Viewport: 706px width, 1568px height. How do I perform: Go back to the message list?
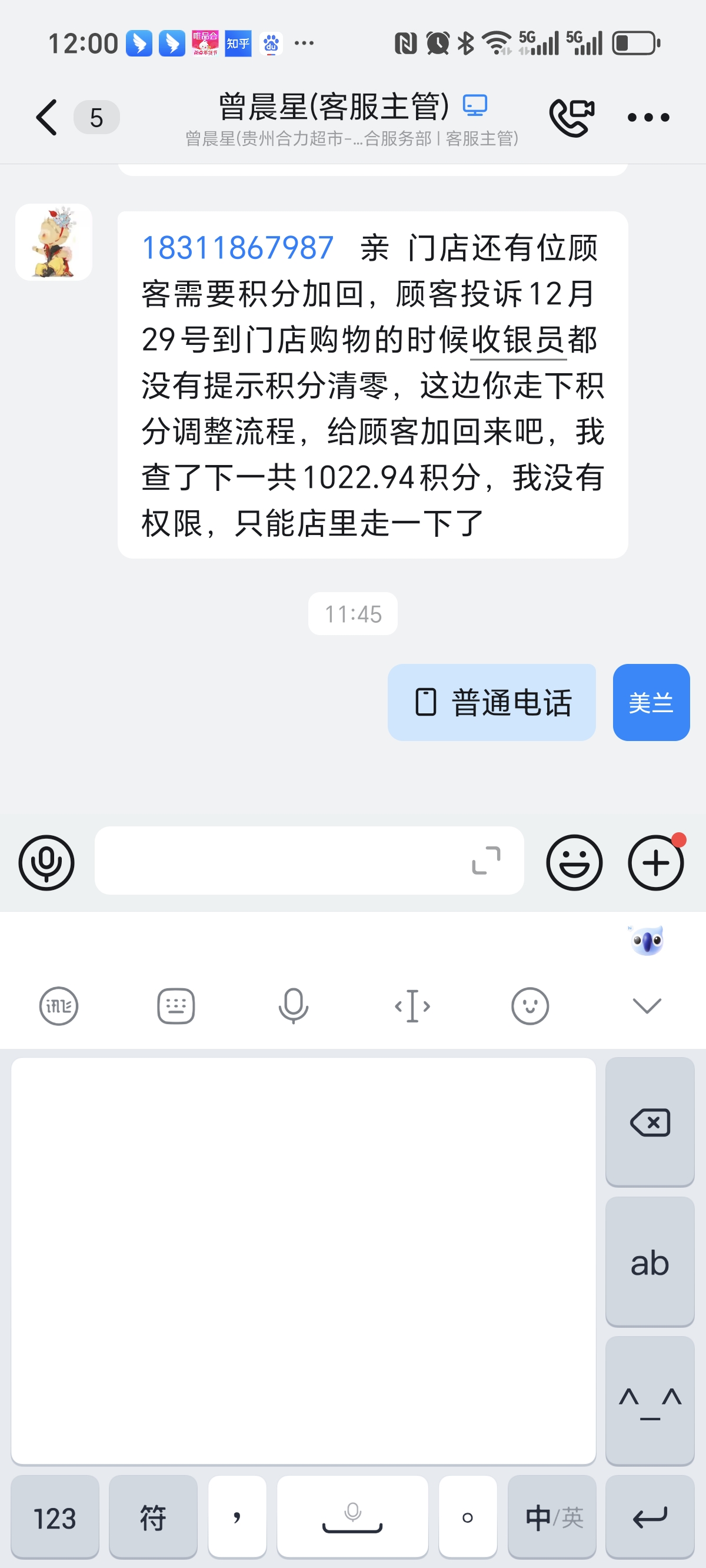pos(48,117)
